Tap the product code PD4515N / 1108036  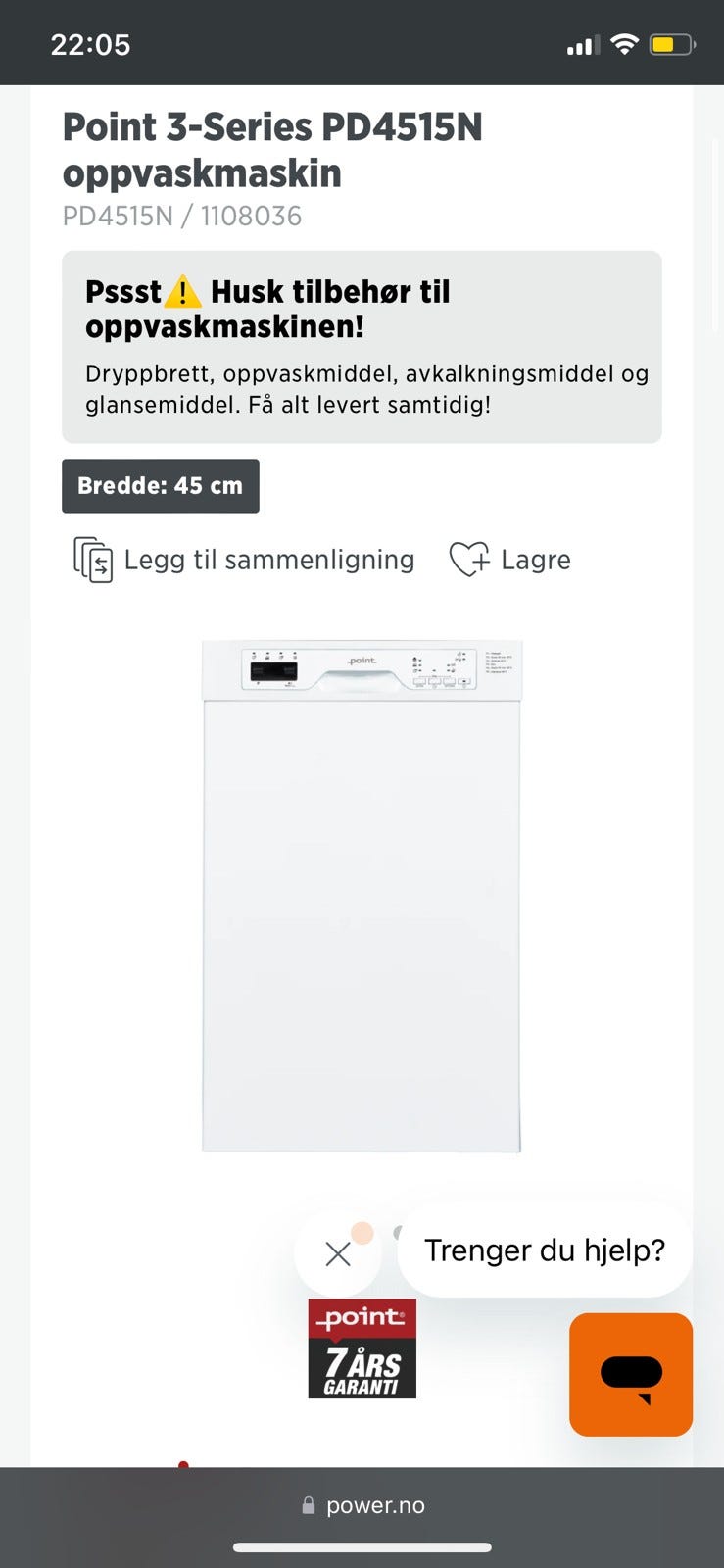click(x=181, y=216)
